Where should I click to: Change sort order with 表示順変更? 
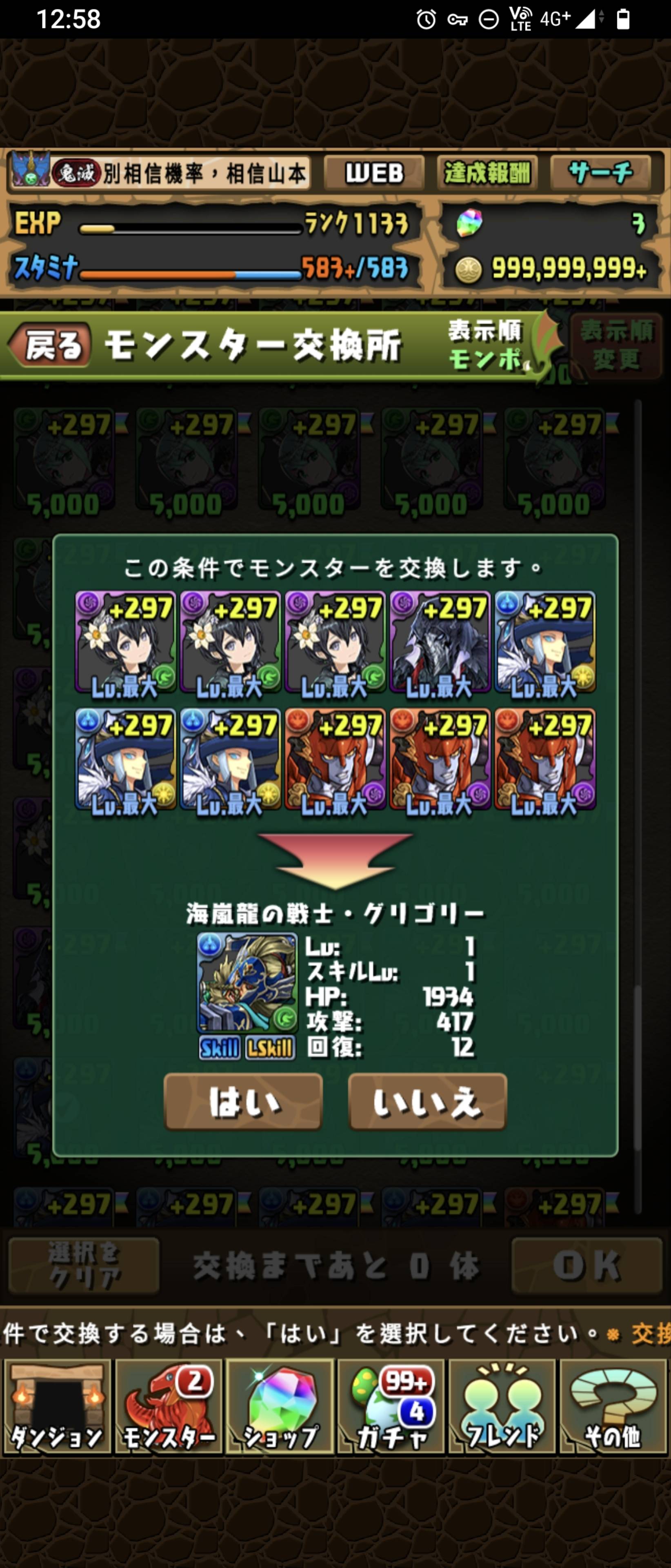(615, 345)
